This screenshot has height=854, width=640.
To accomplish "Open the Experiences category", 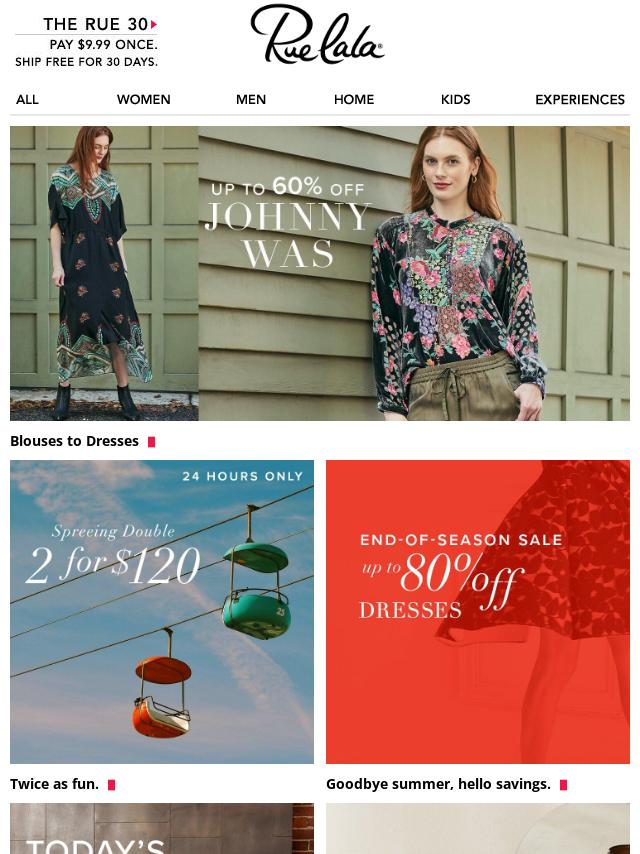I will click(x=579, y=100).
